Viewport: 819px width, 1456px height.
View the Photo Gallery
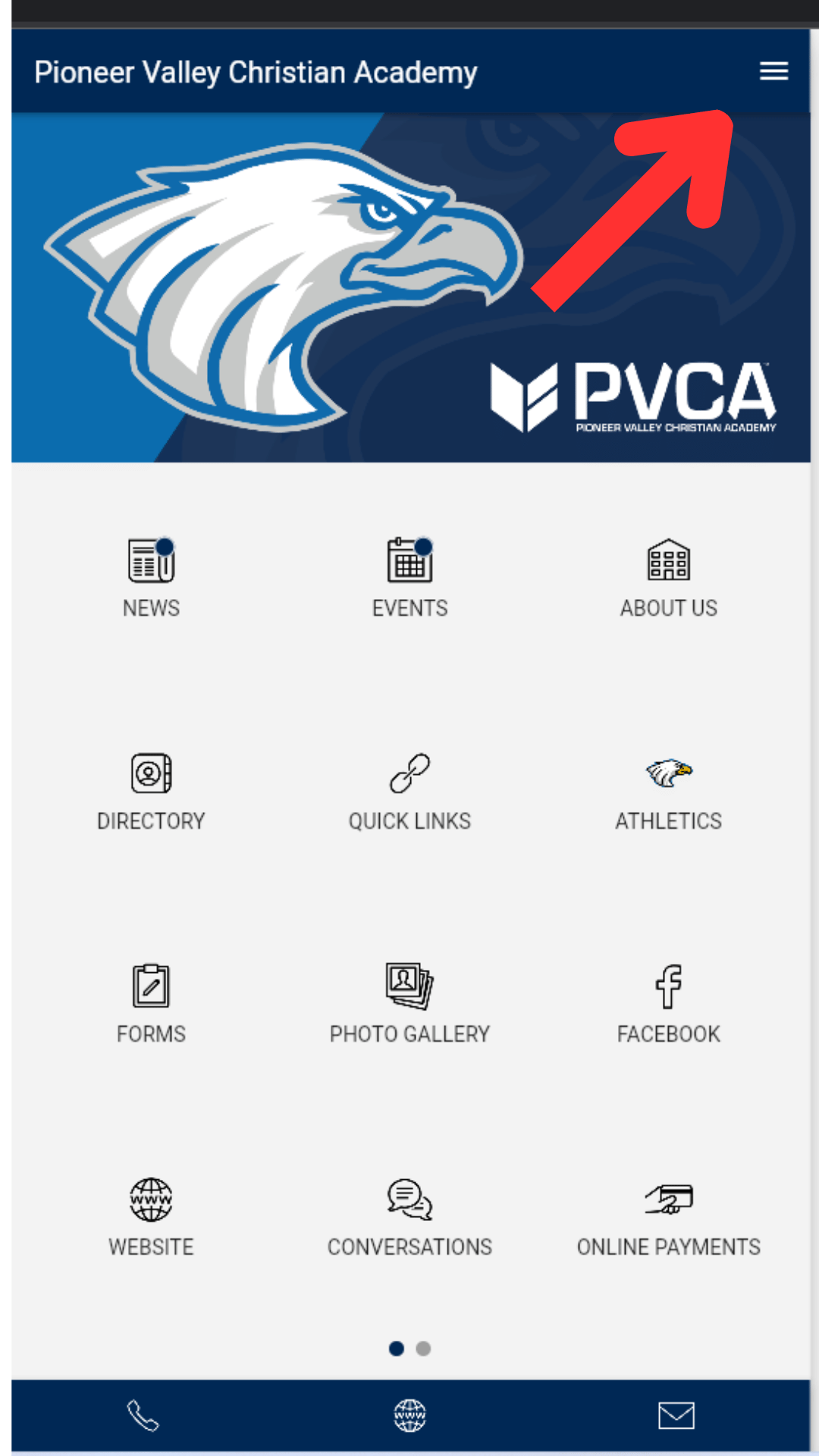pos(409,1003)
